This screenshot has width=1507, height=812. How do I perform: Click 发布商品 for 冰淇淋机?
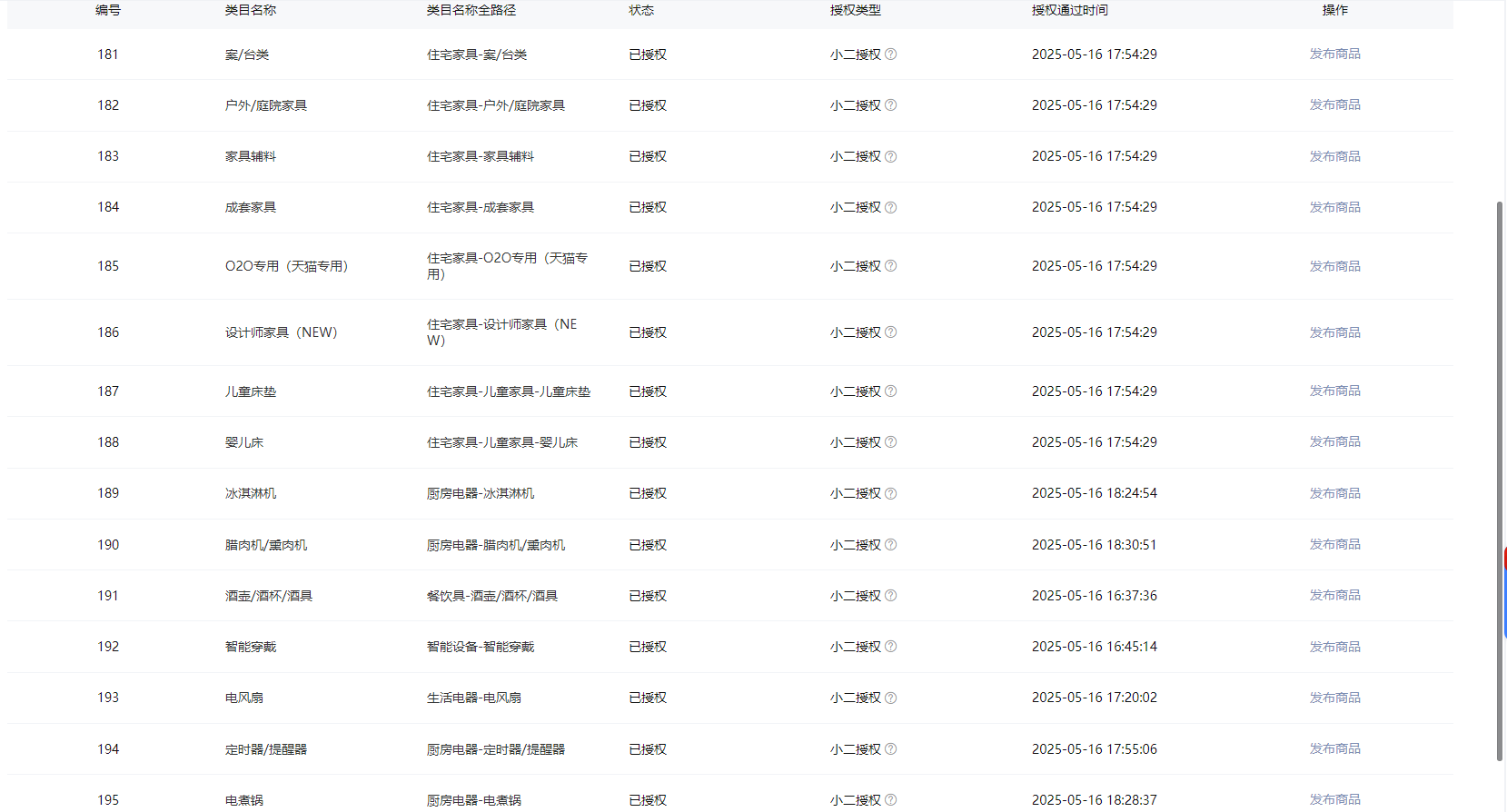pos(1334,493)
